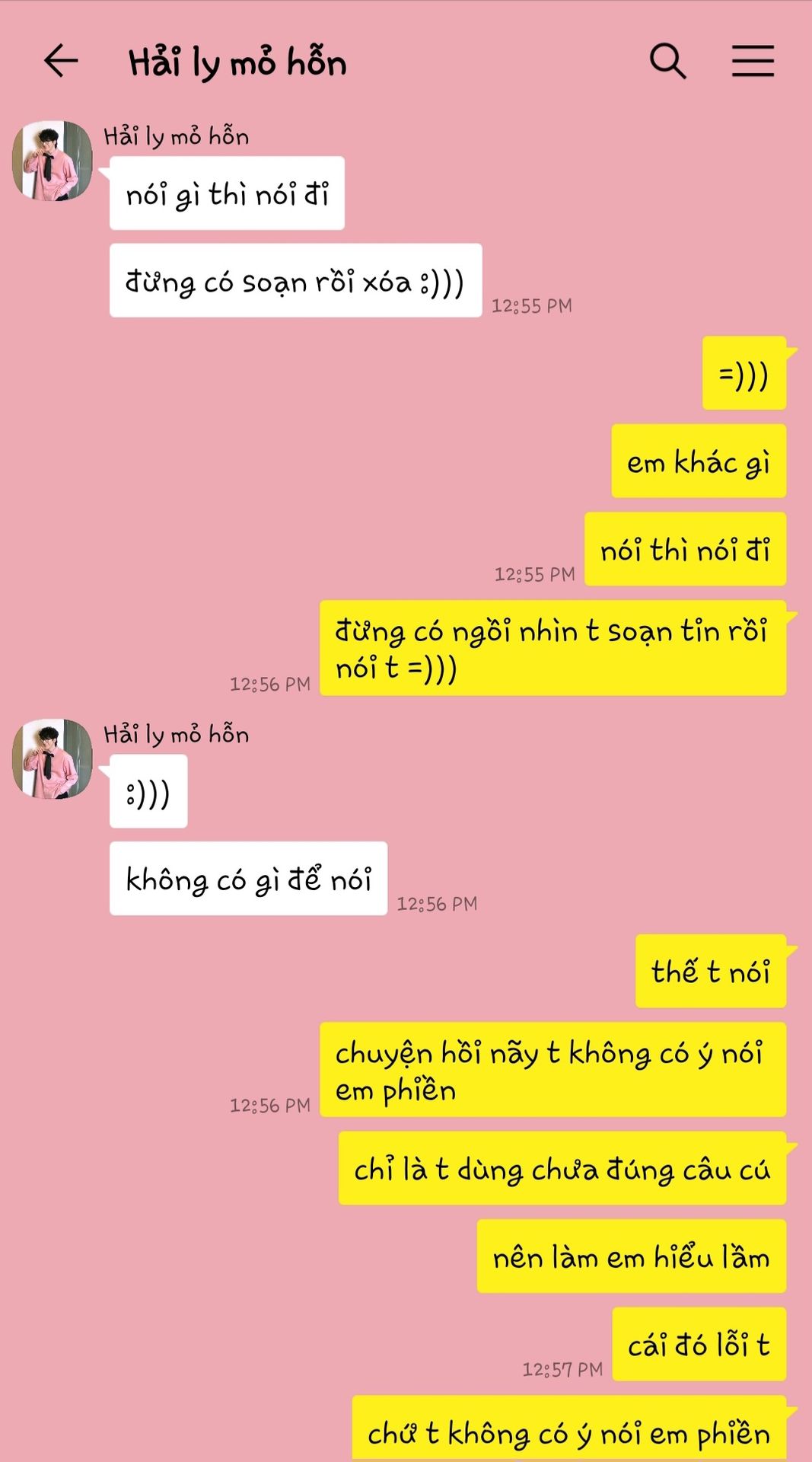Go back using the top-left arrow
The height and width of the screenshot is (1462, 812).
click(x=62, y=61)
